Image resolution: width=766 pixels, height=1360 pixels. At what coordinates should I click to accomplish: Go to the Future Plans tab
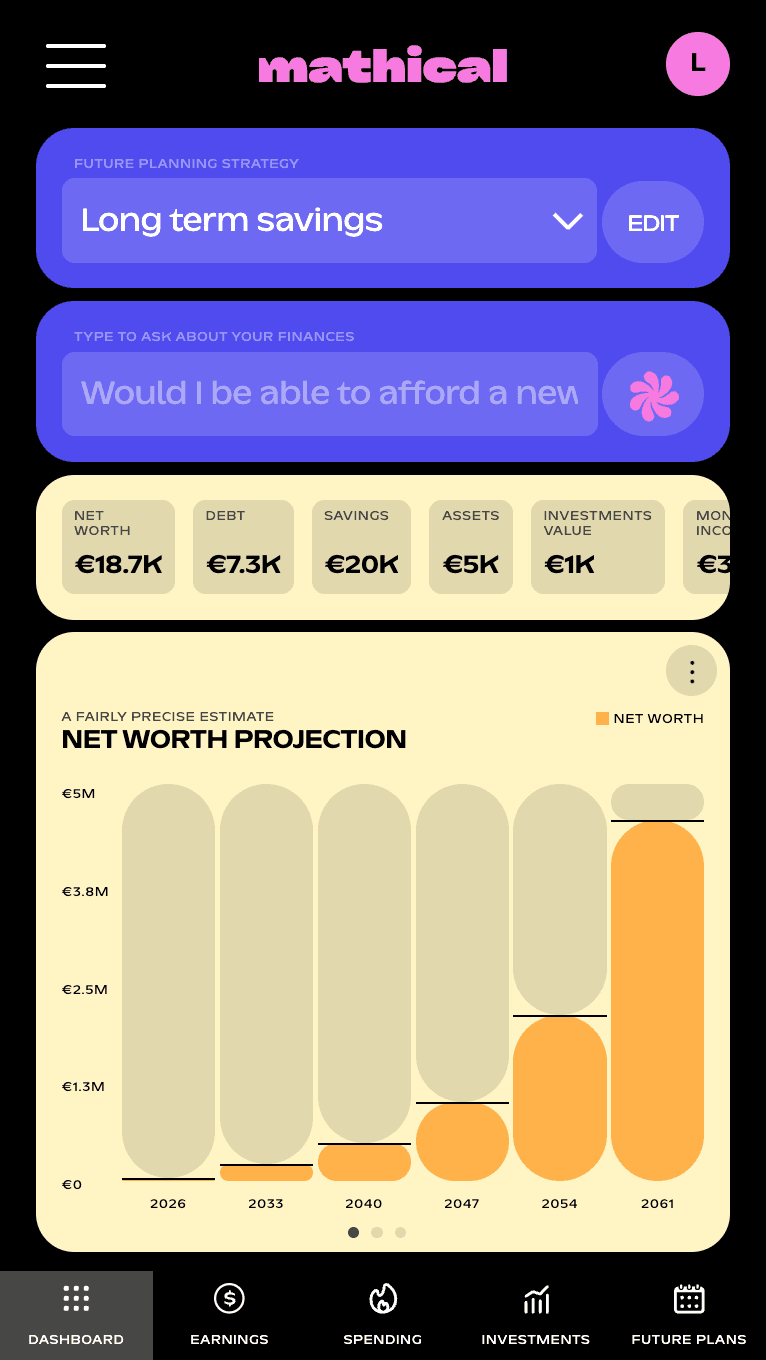coord(689,1315)
